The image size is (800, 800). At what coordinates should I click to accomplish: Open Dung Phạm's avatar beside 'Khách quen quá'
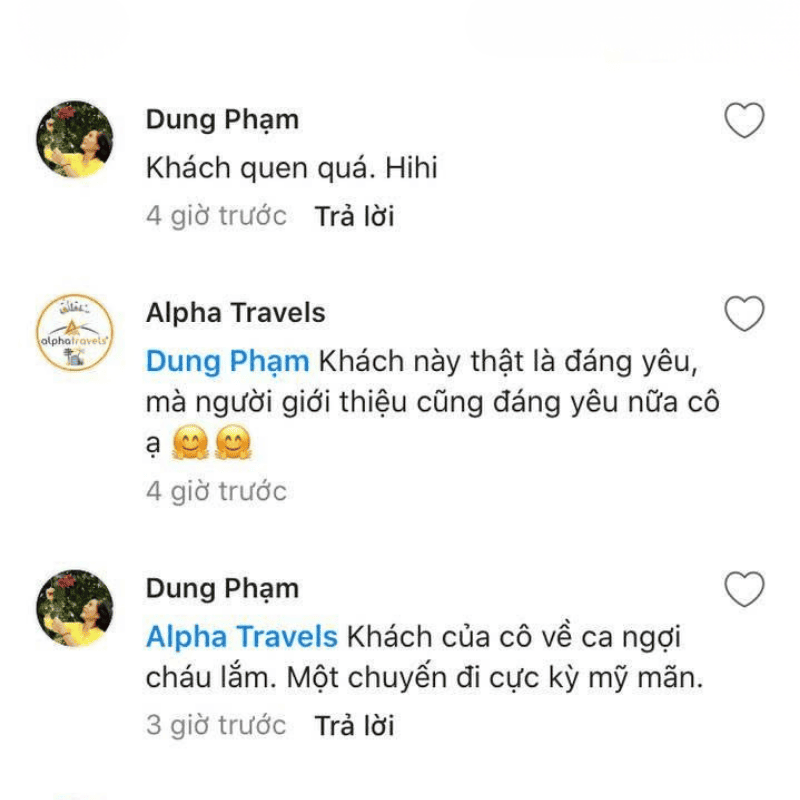pos(75,139)
